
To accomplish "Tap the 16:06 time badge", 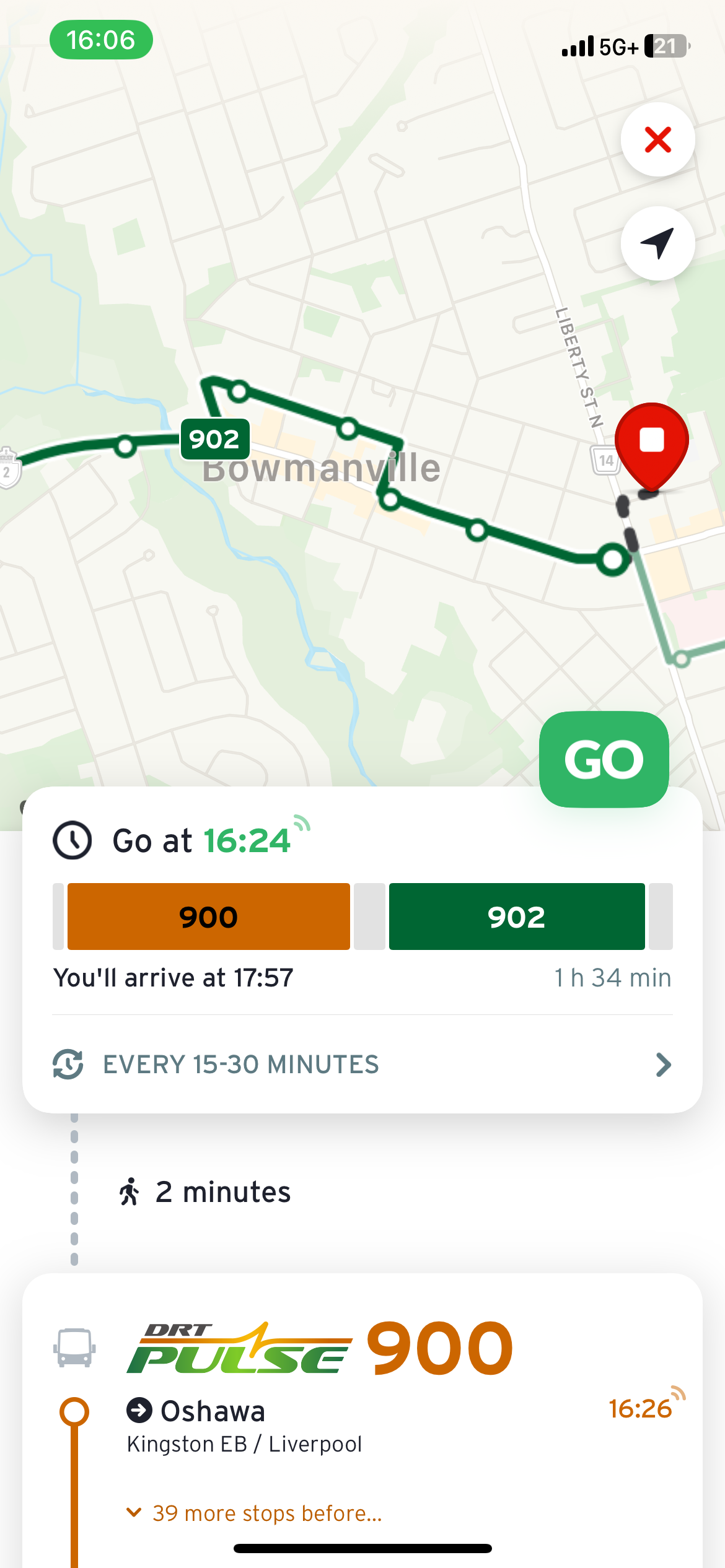I will tap(101, 40).
